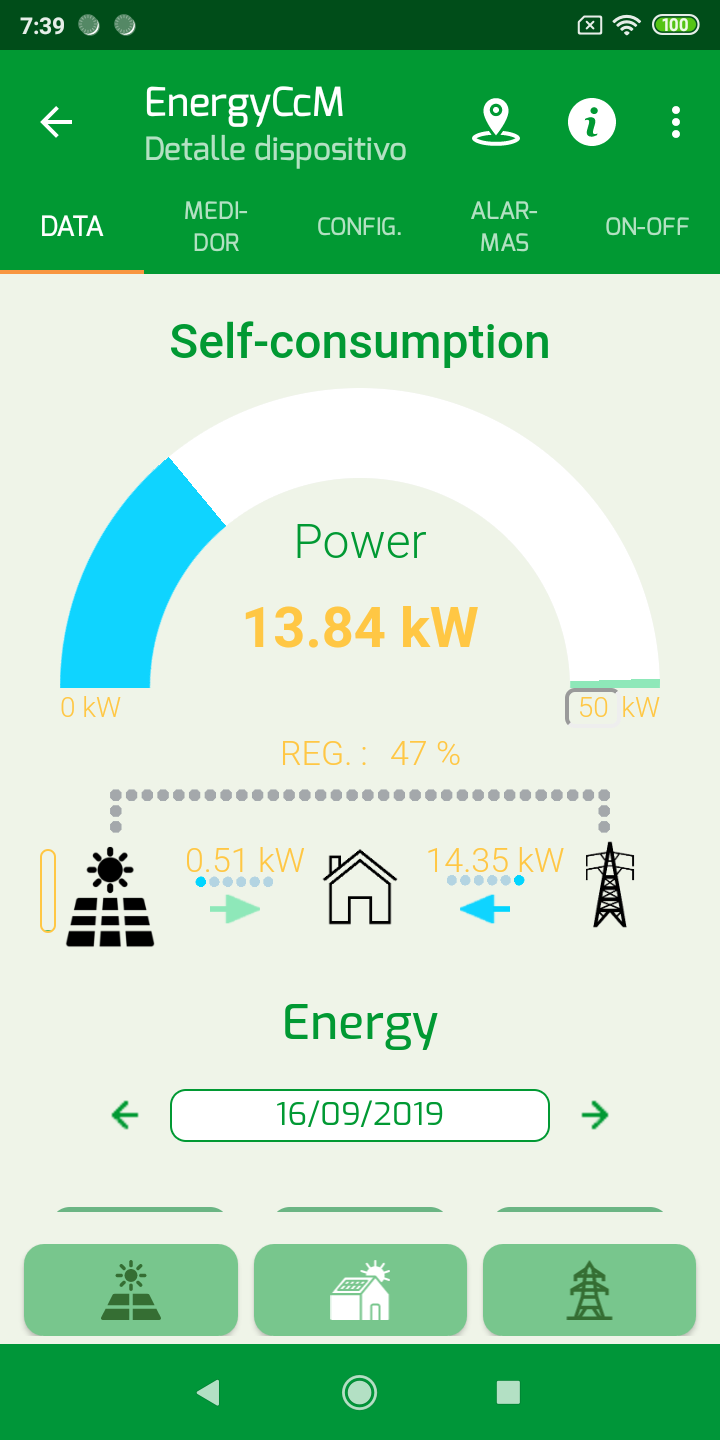The width and height of the screenshot is (720, 1440).
Task: Go to the previous day in Energy
Action: point(125,1115)
